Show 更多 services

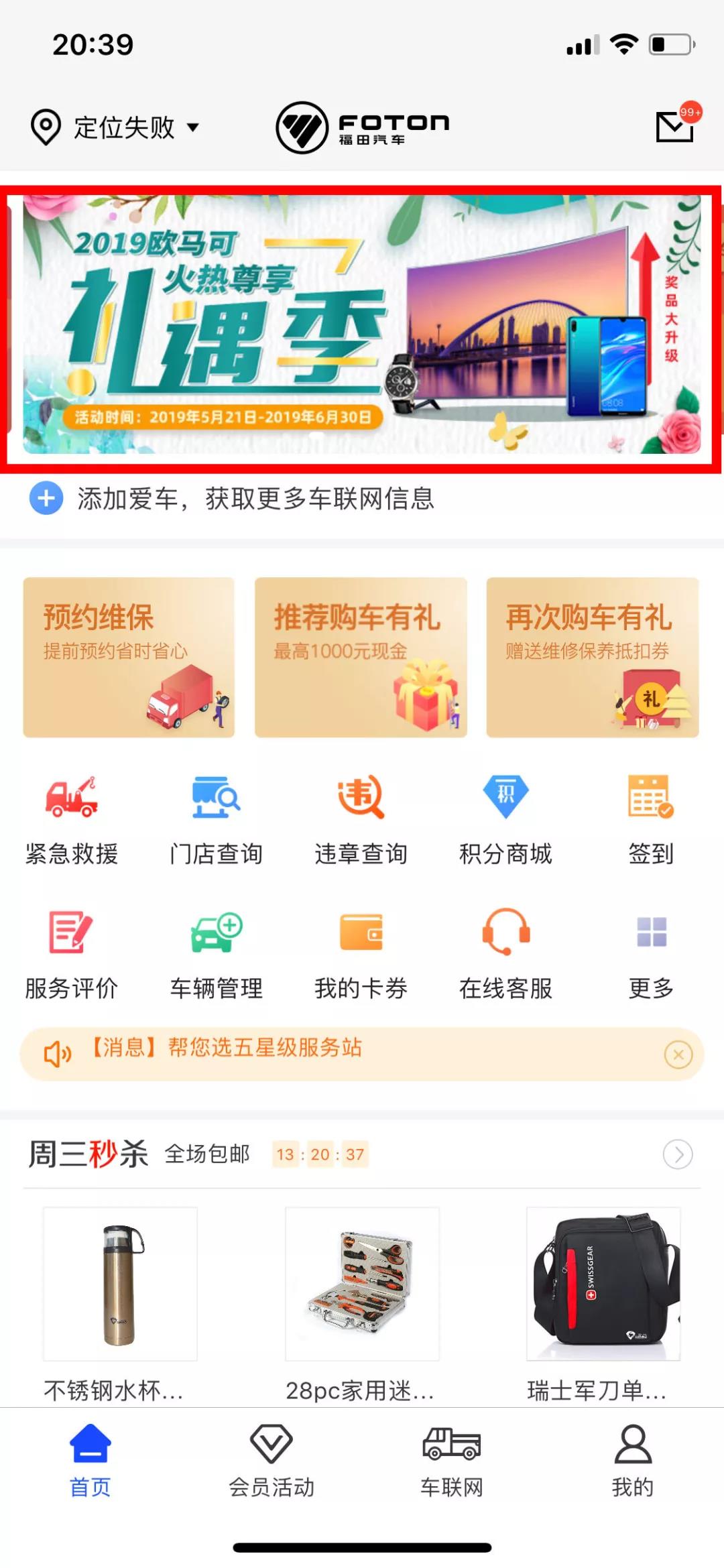[x=650, y=953]
